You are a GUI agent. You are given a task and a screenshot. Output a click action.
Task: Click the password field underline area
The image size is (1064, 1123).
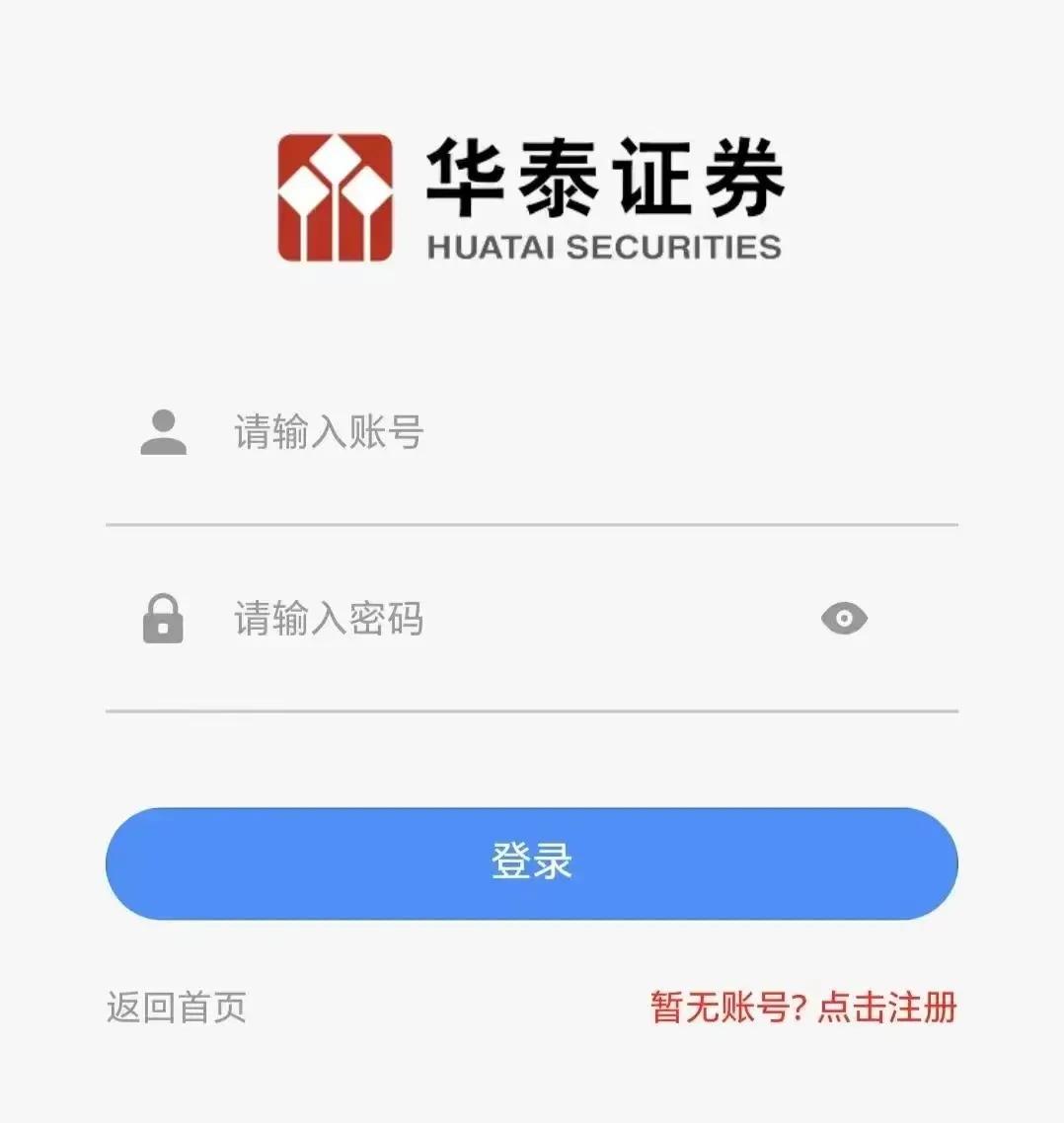tap(533, 707)
